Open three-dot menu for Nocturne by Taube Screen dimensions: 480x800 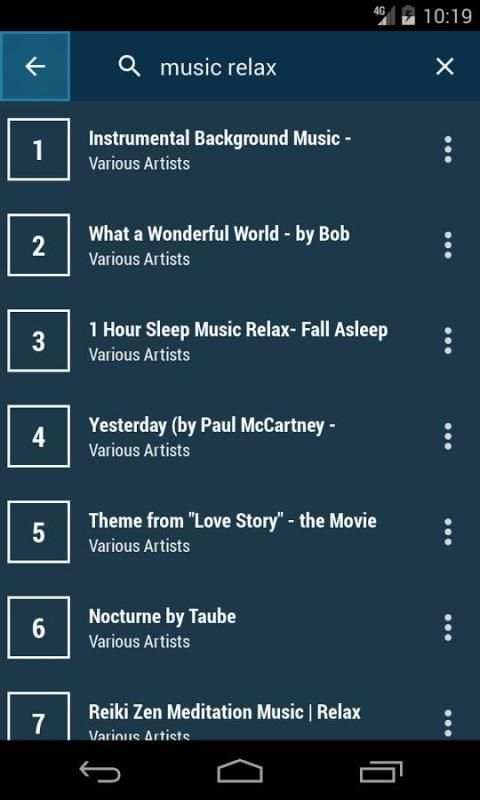click(448, 628)
